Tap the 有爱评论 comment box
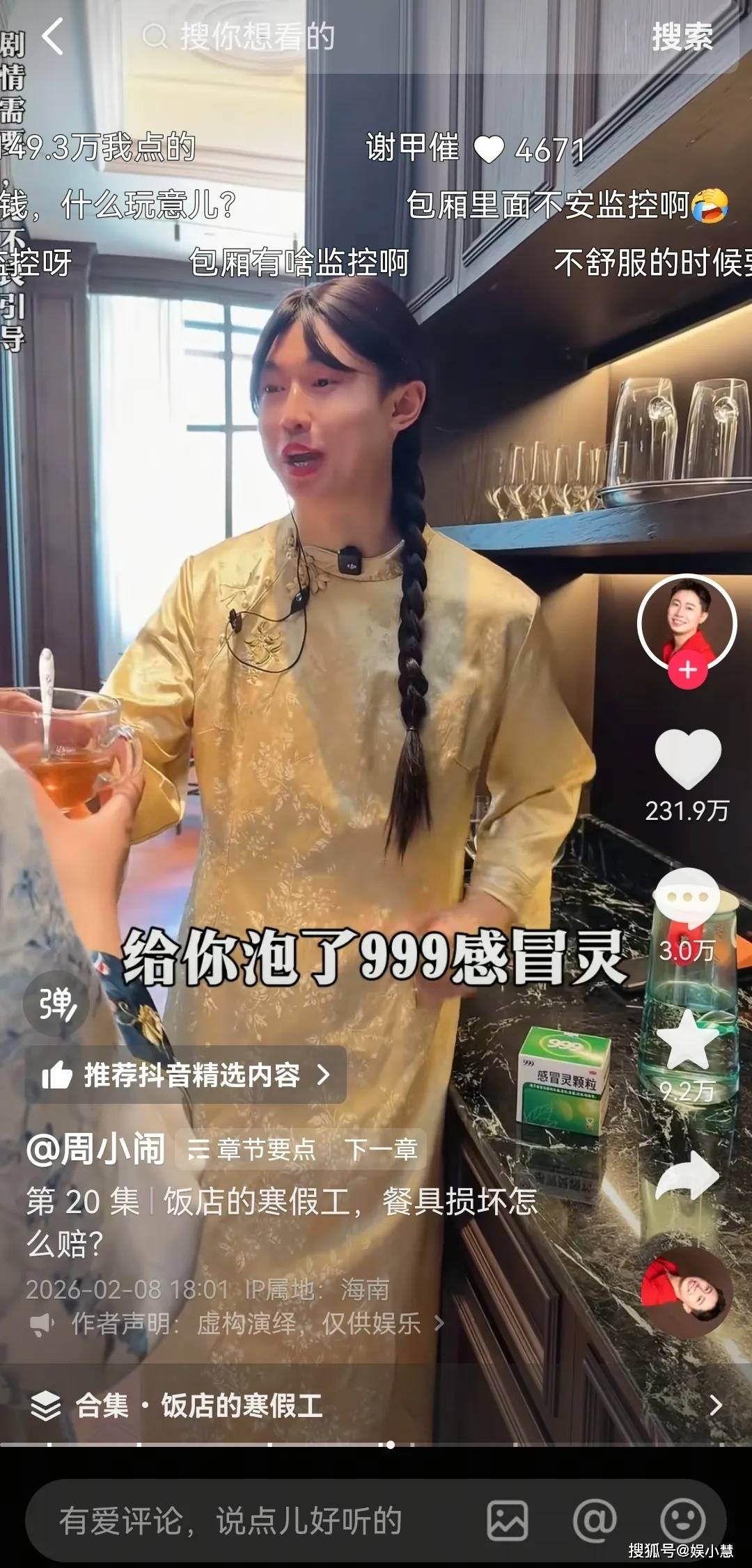Screen dimensions: 752x1568 230,1521
